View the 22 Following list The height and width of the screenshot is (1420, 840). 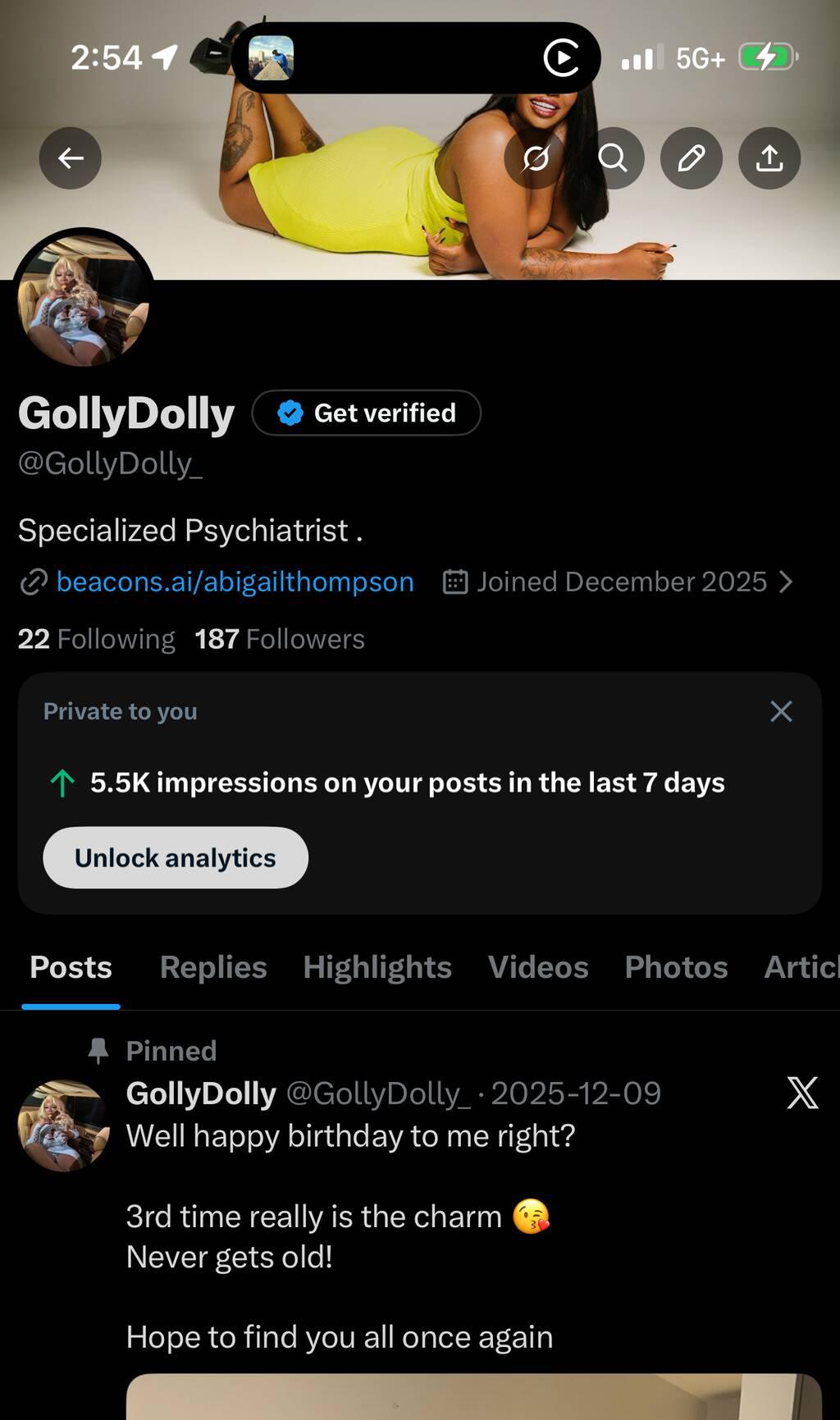coord(97,639)
